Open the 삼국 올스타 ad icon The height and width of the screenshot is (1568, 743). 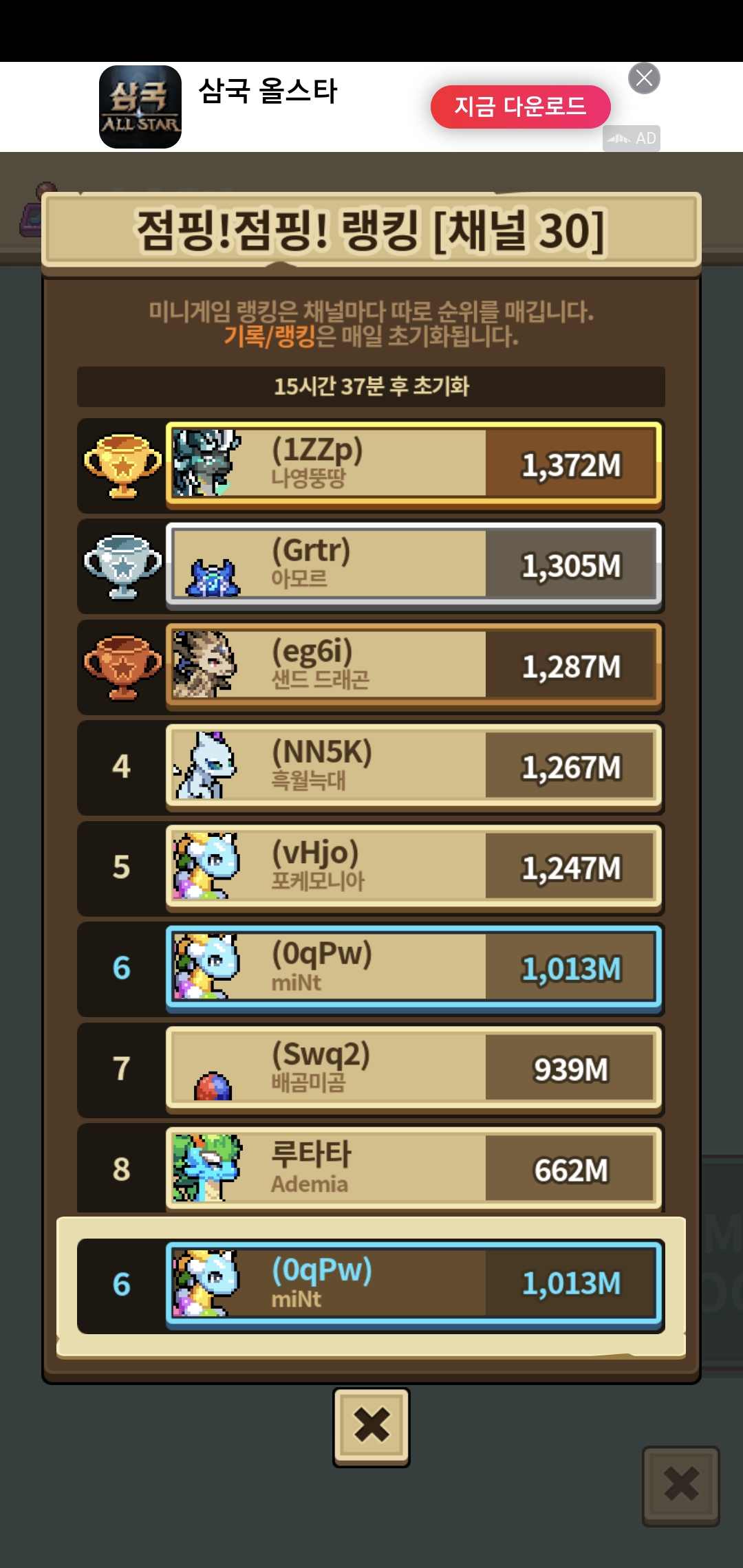point(140,107)
